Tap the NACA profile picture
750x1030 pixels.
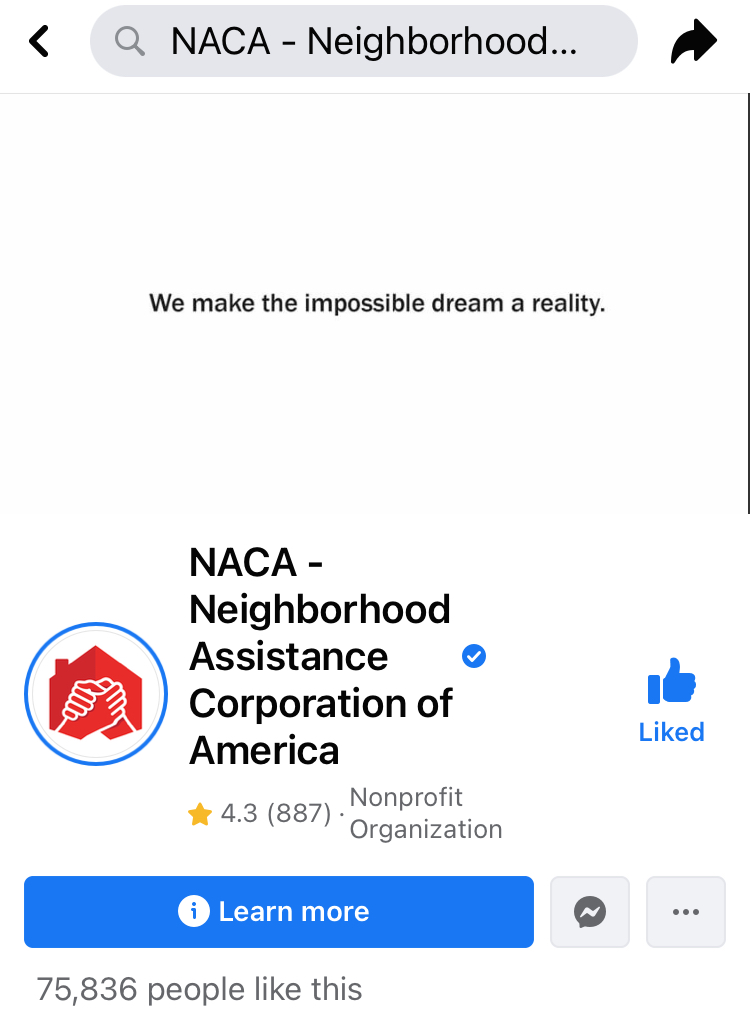(95, 693)
